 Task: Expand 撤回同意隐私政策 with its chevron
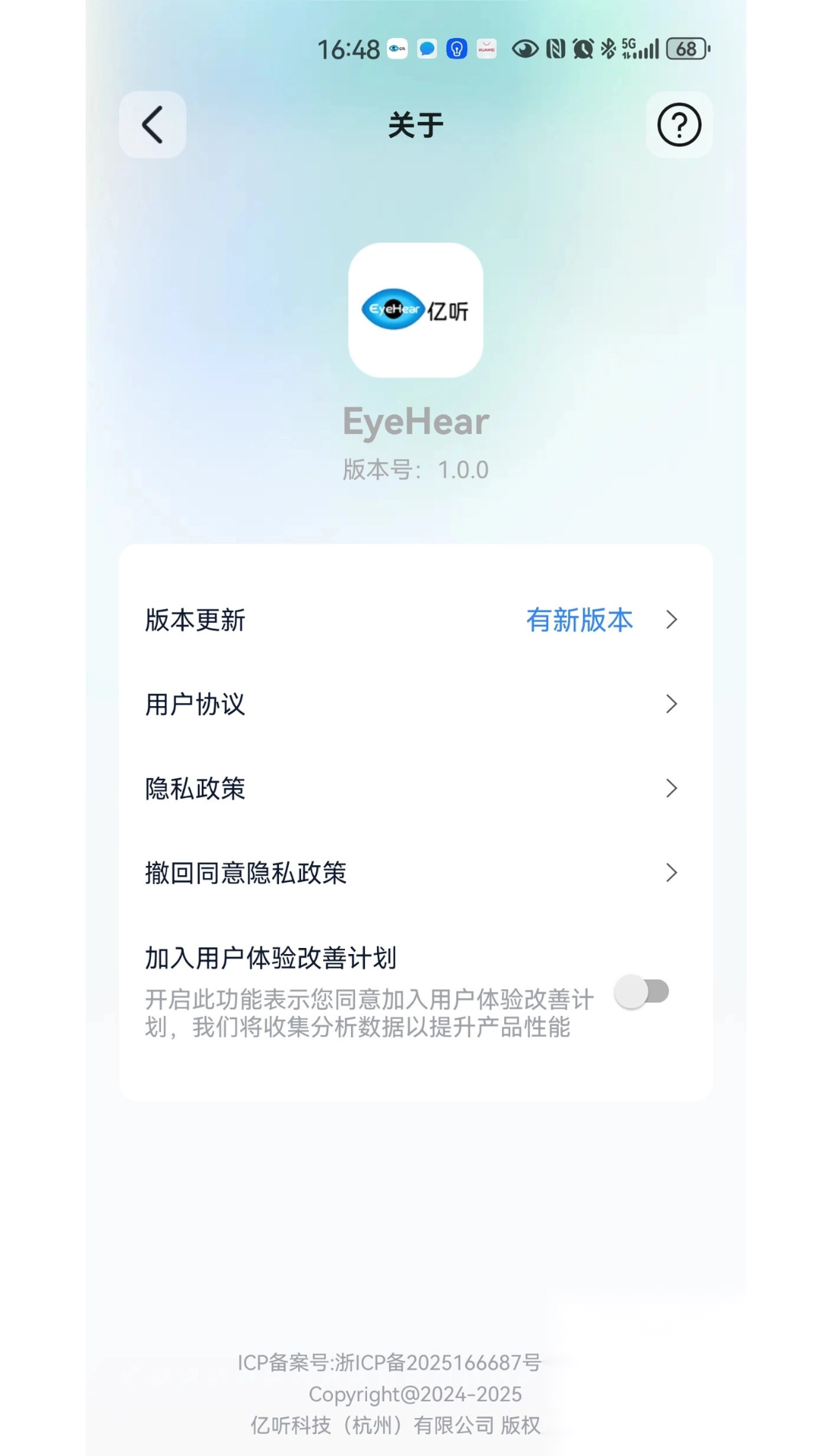[670, 873]
